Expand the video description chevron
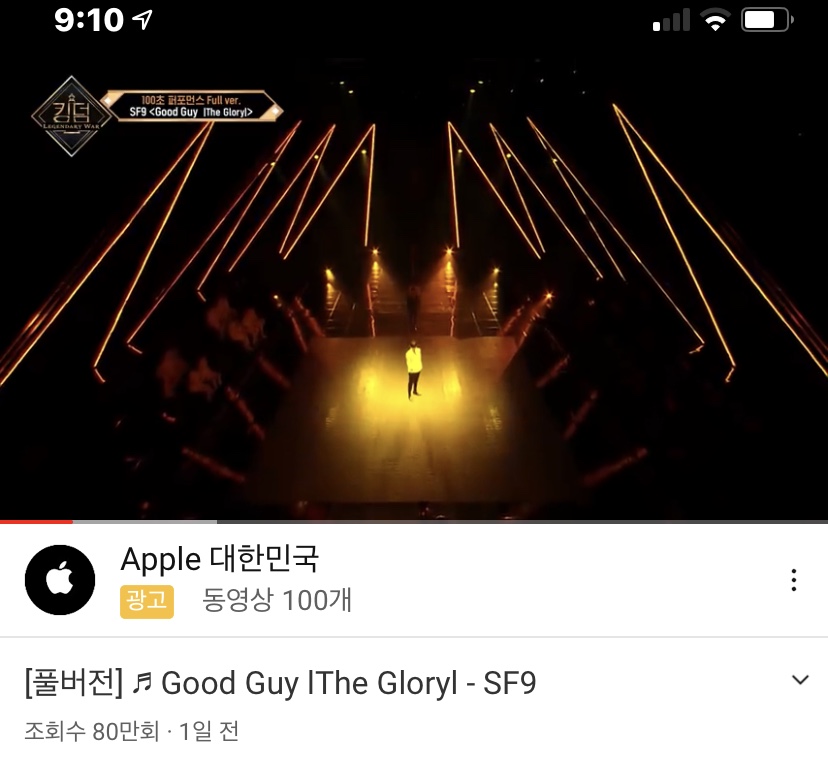828x763 pixels. (x=799, y=680)
